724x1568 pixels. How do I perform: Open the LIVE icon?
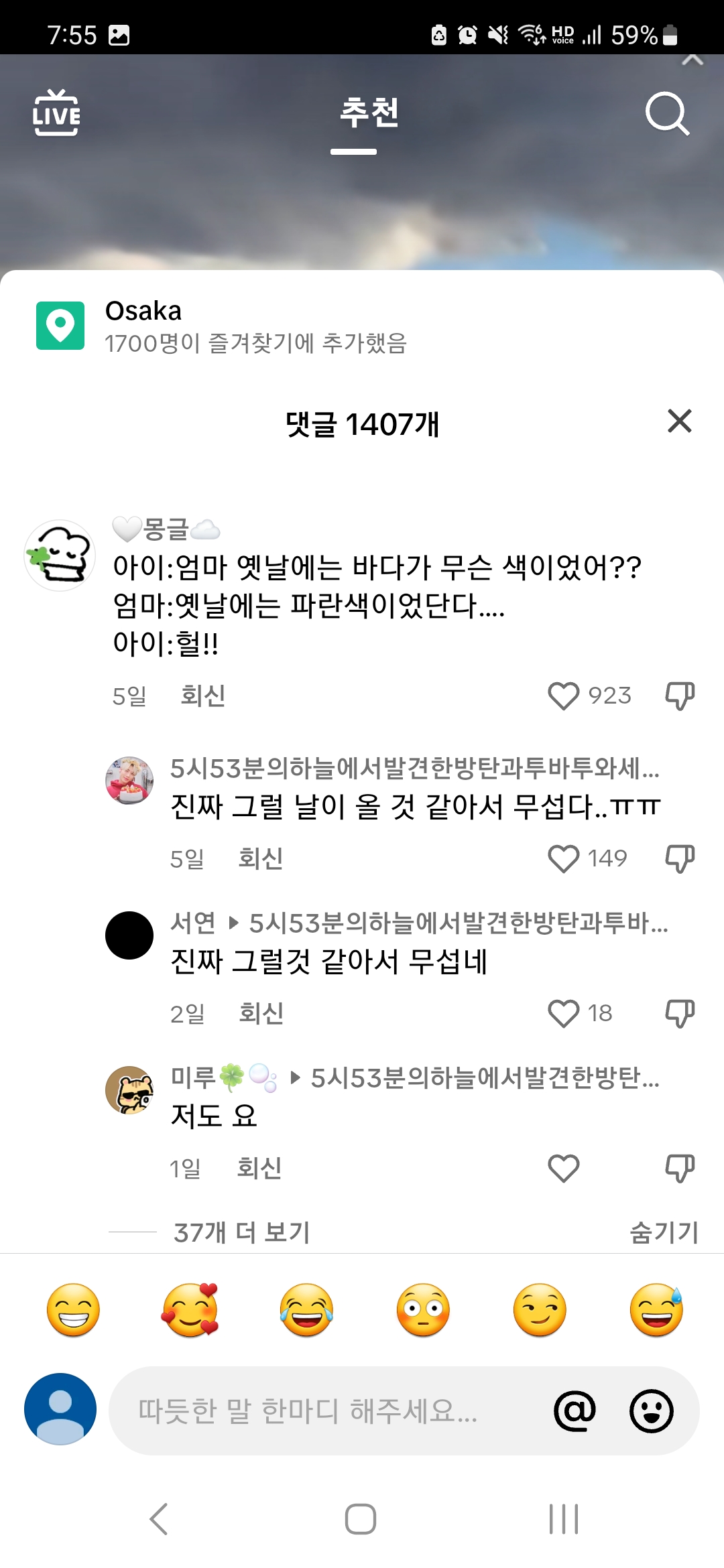click(x=56, y=113)
